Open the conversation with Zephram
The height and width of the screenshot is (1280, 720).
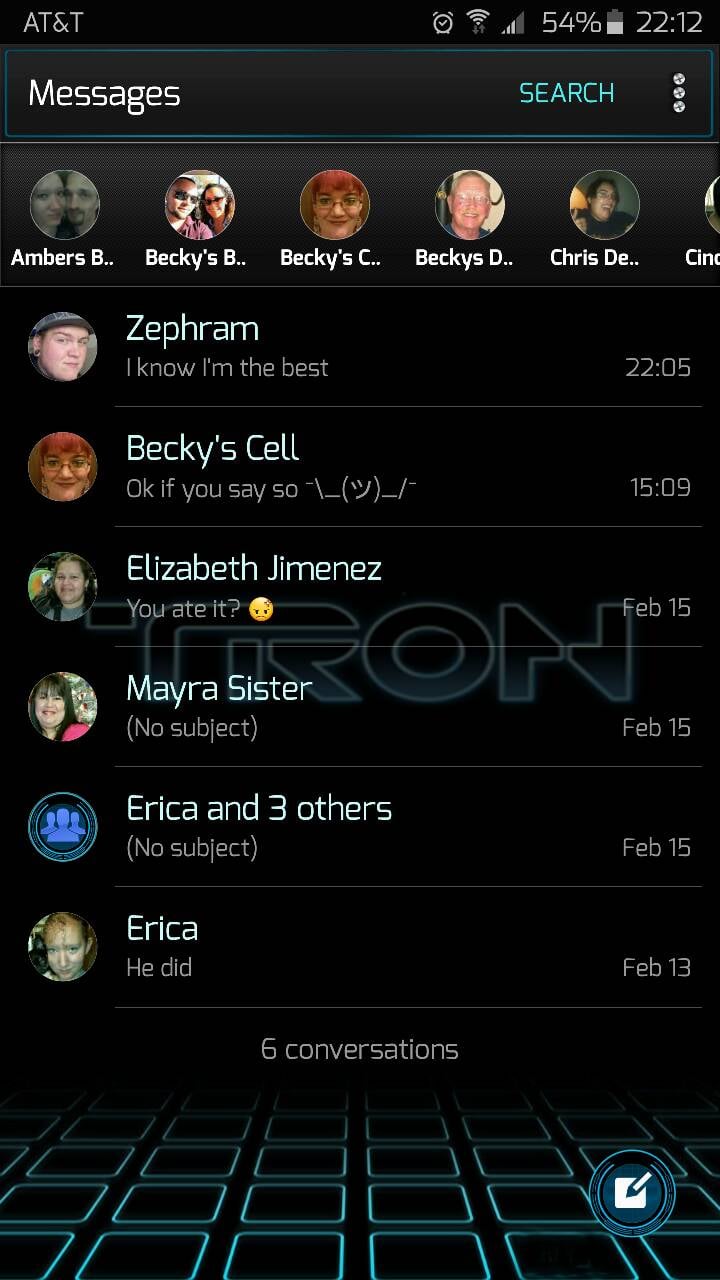(400, 347)
